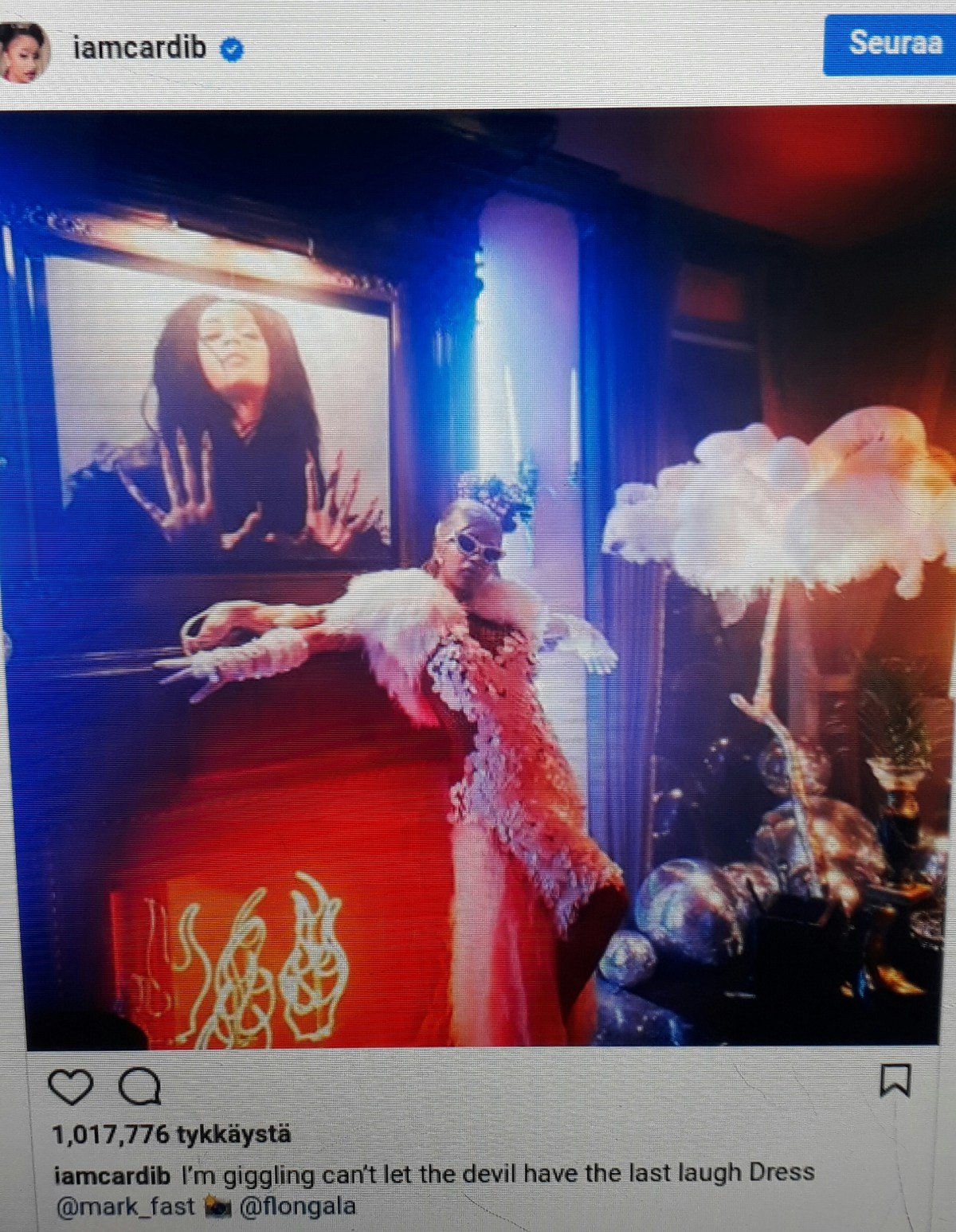Like the post with the heart icon

click(x=72, y=1086)
